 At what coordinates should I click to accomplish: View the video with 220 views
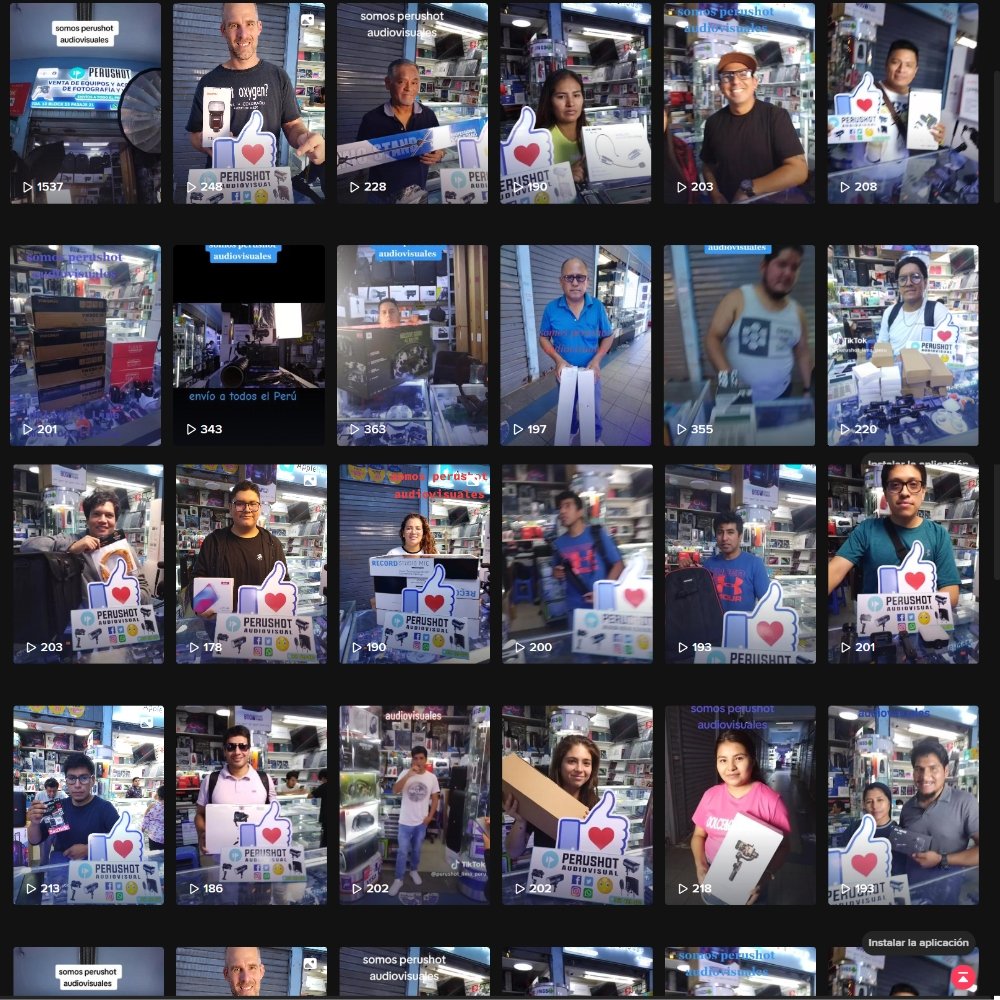click(903, 345)
